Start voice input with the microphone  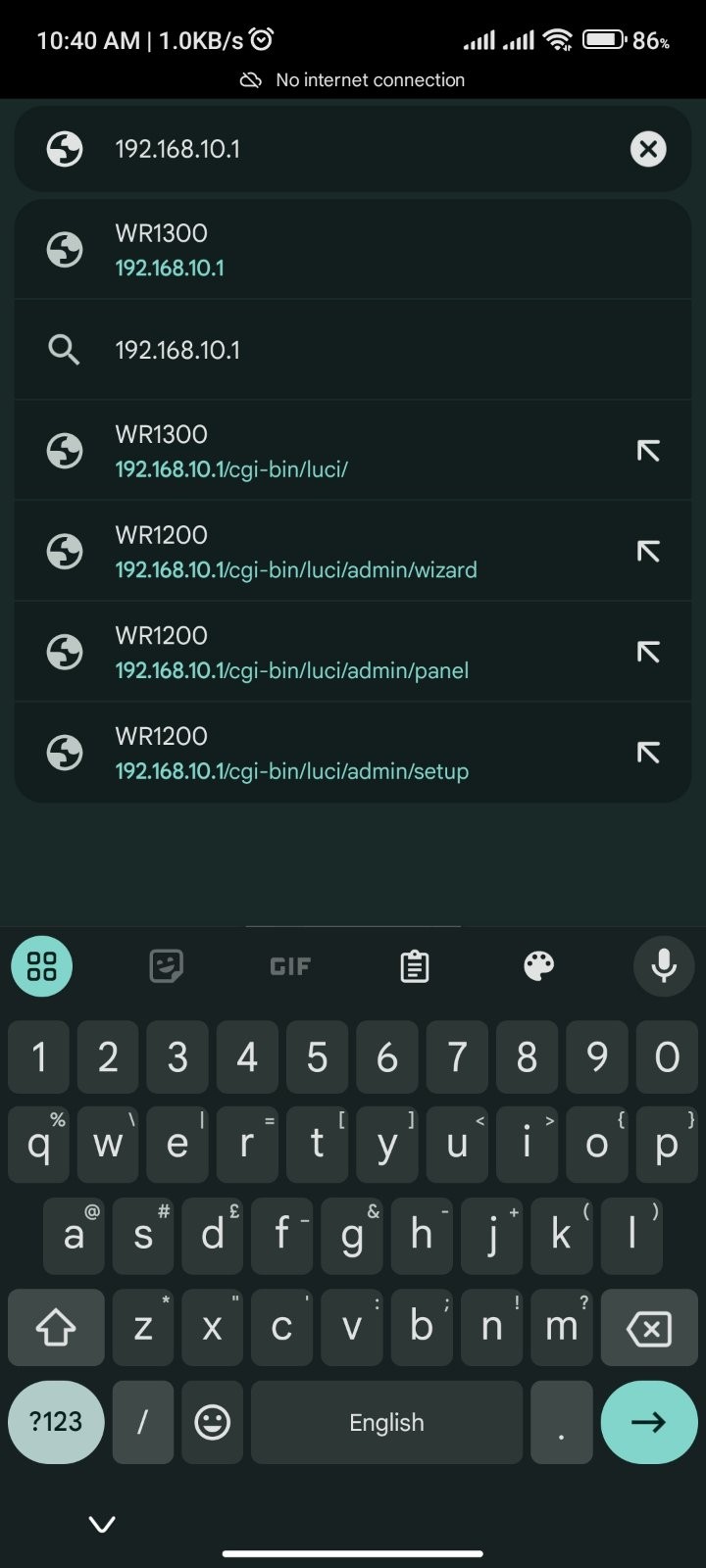tap(664, 966)
